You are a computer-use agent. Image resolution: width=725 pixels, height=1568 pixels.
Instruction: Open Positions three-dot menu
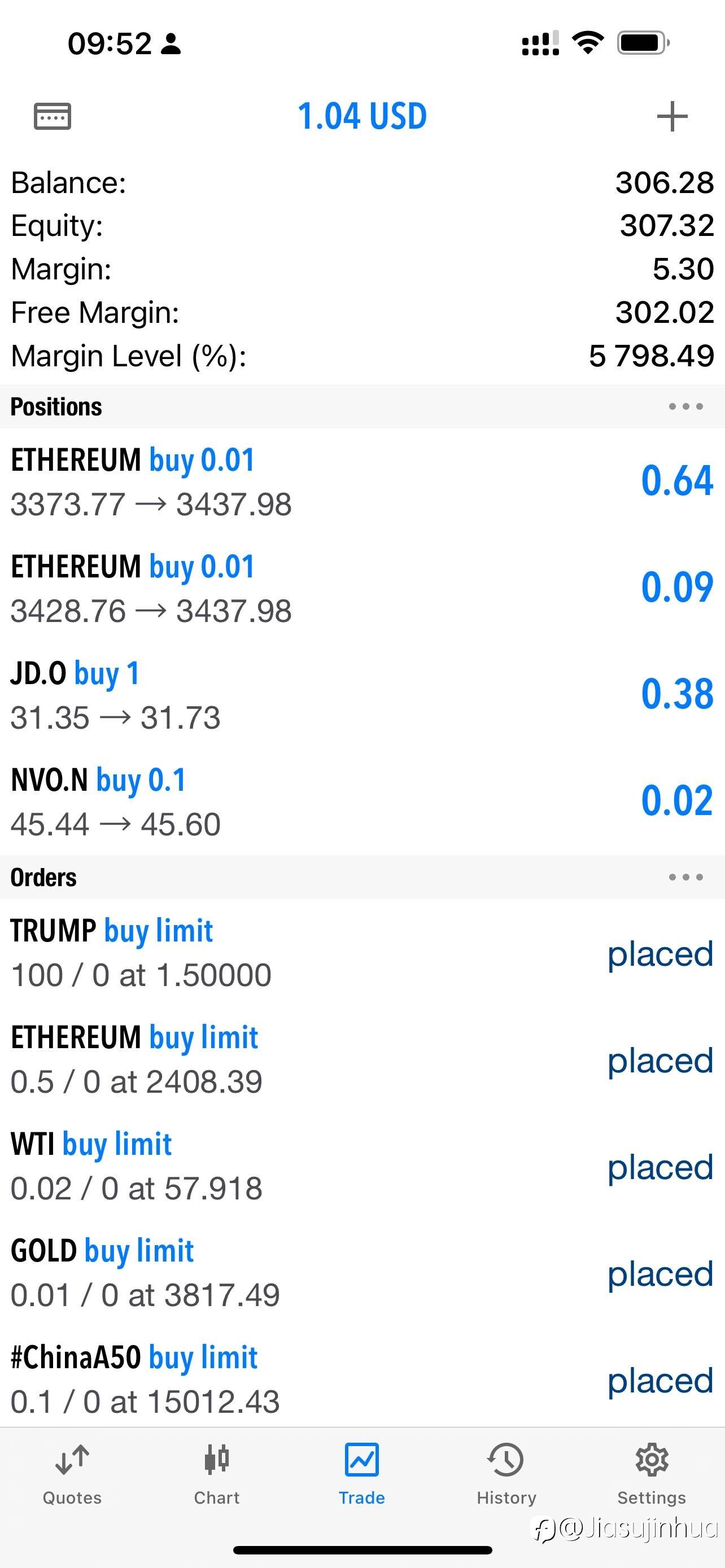685,406
